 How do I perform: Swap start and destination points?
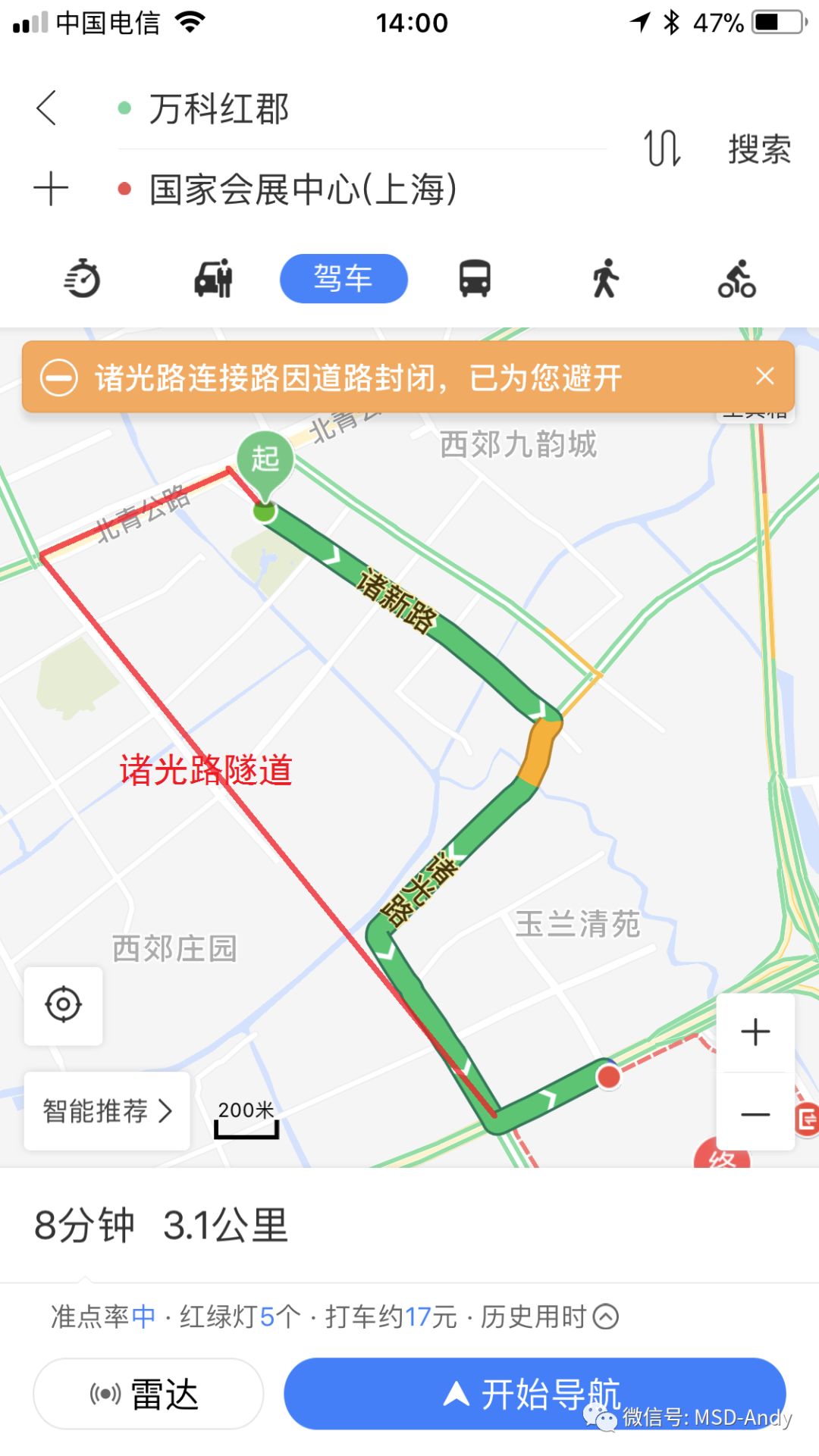[x=661, y=148]
